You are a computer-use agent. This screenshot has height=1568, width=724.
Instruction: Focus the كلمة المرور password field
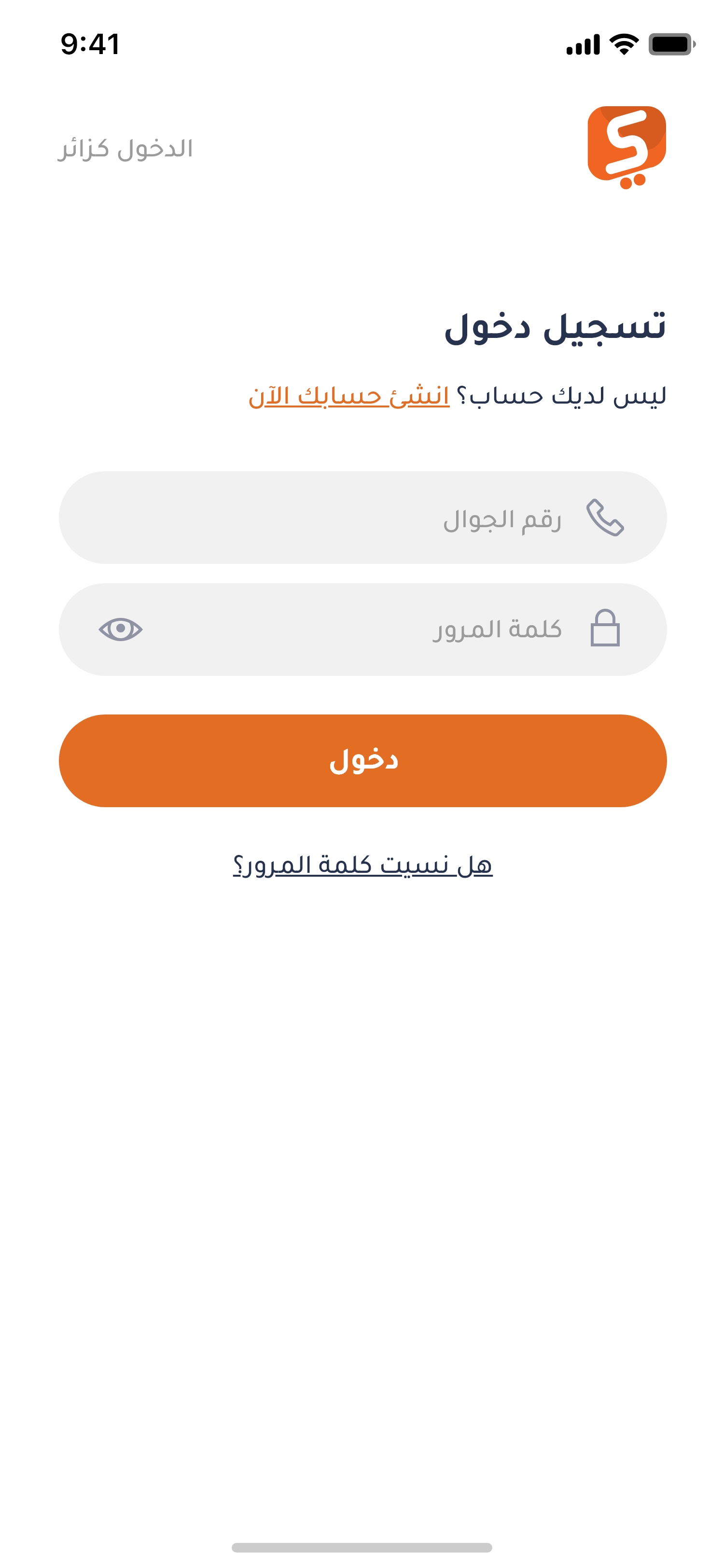click(362, 630)
